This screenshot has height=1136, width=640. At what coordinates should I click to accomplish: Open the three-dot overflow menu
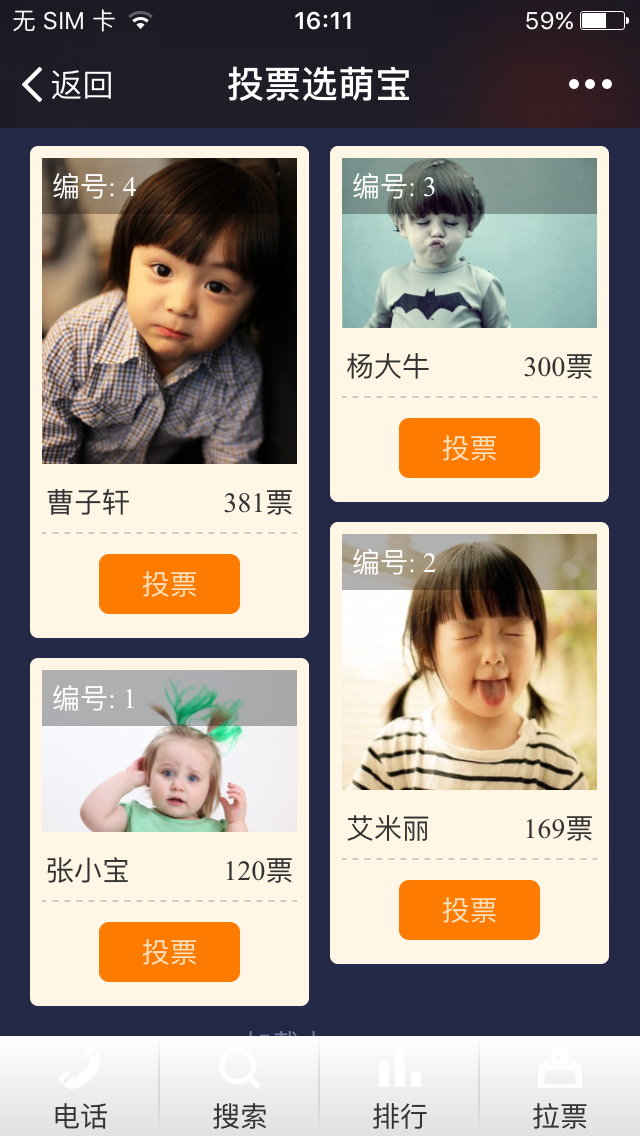(590, 85)
